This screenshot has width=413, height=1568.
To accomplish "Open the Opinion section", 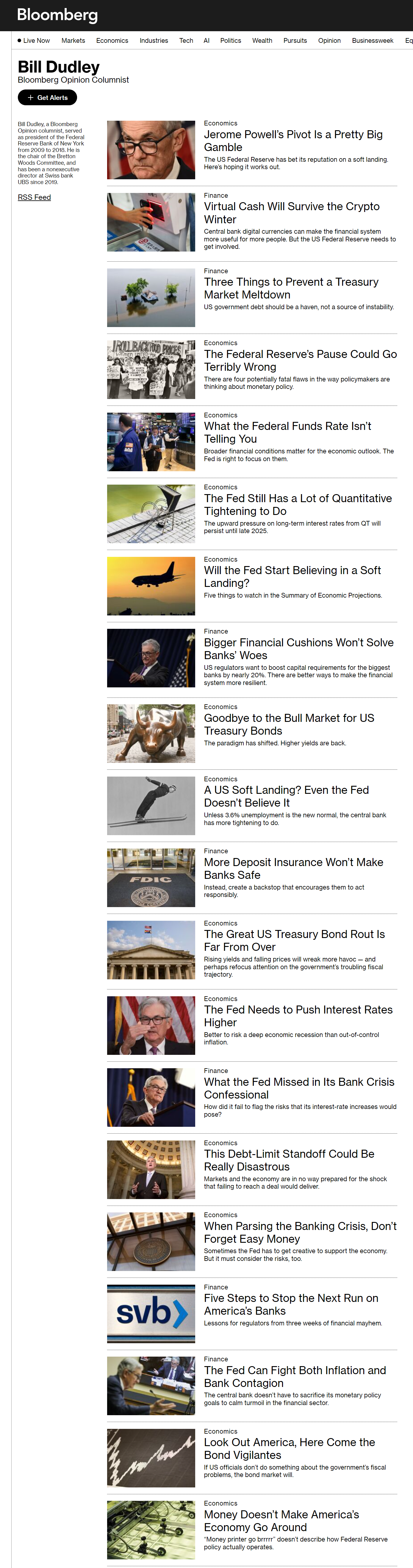I will point(329,41).
